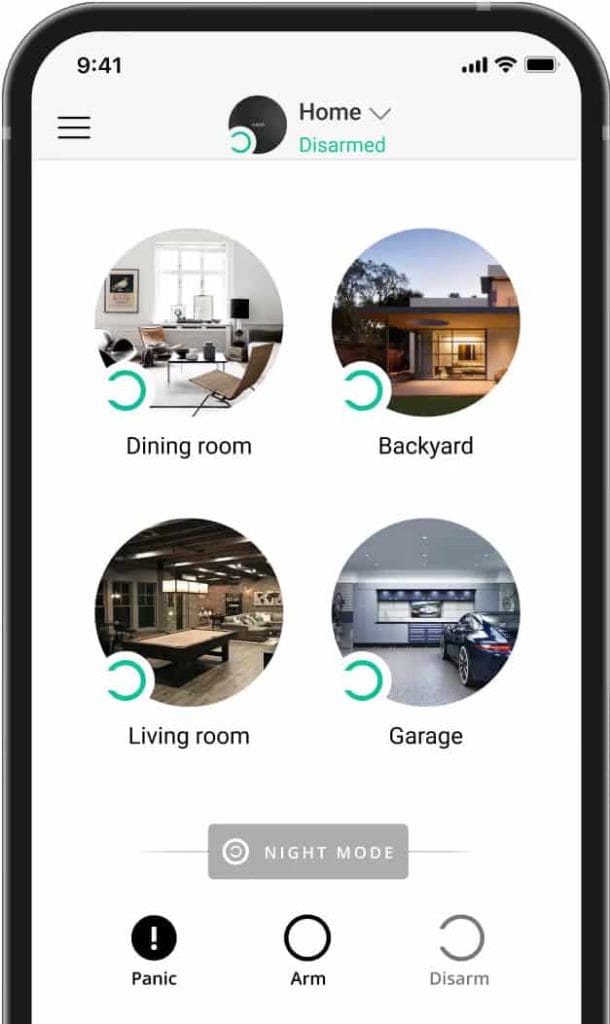Activate Night Mode
Image resolution: width=610 pixels, height=1024 pixels.
click(308, 852)
